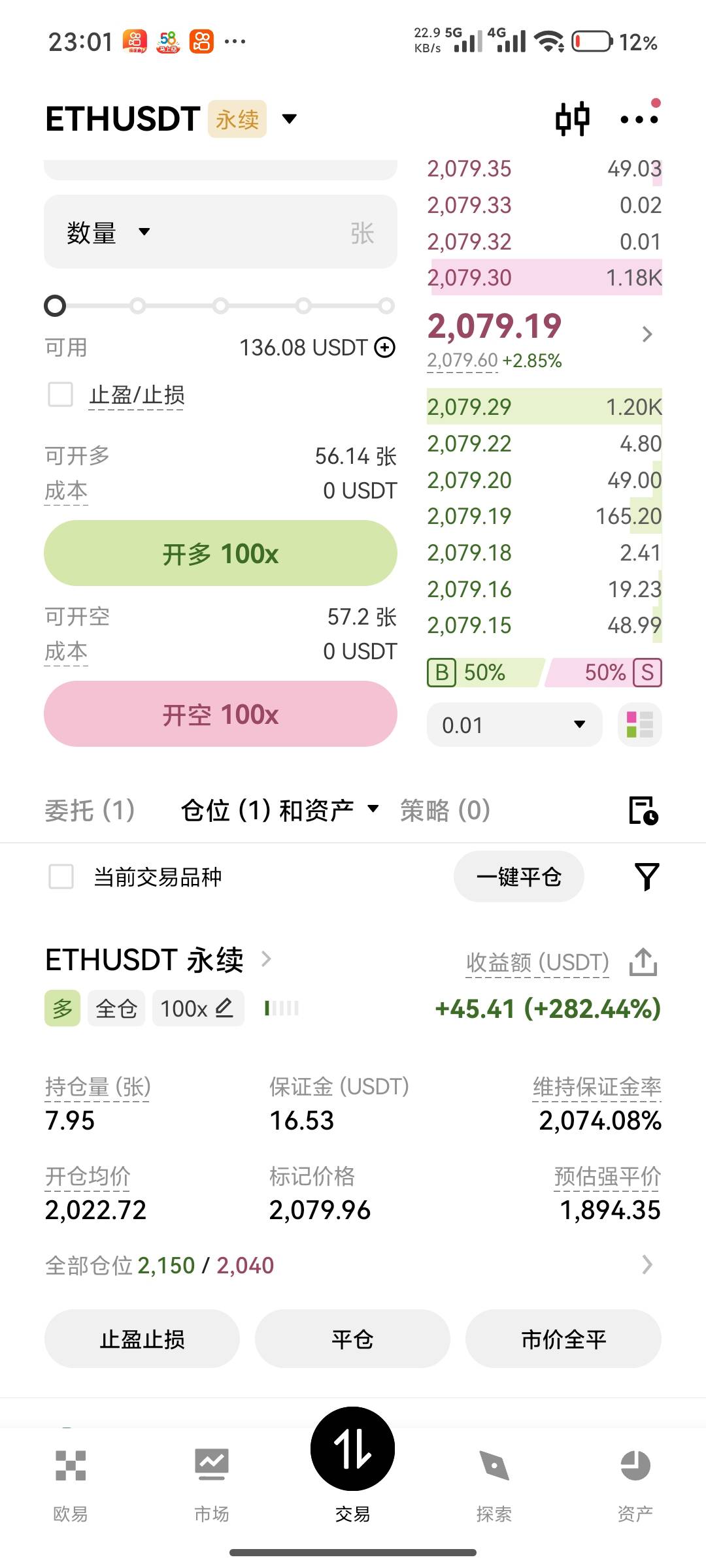
Task: Open the candlestick chart icon
Action: click(x=572, y=119)
